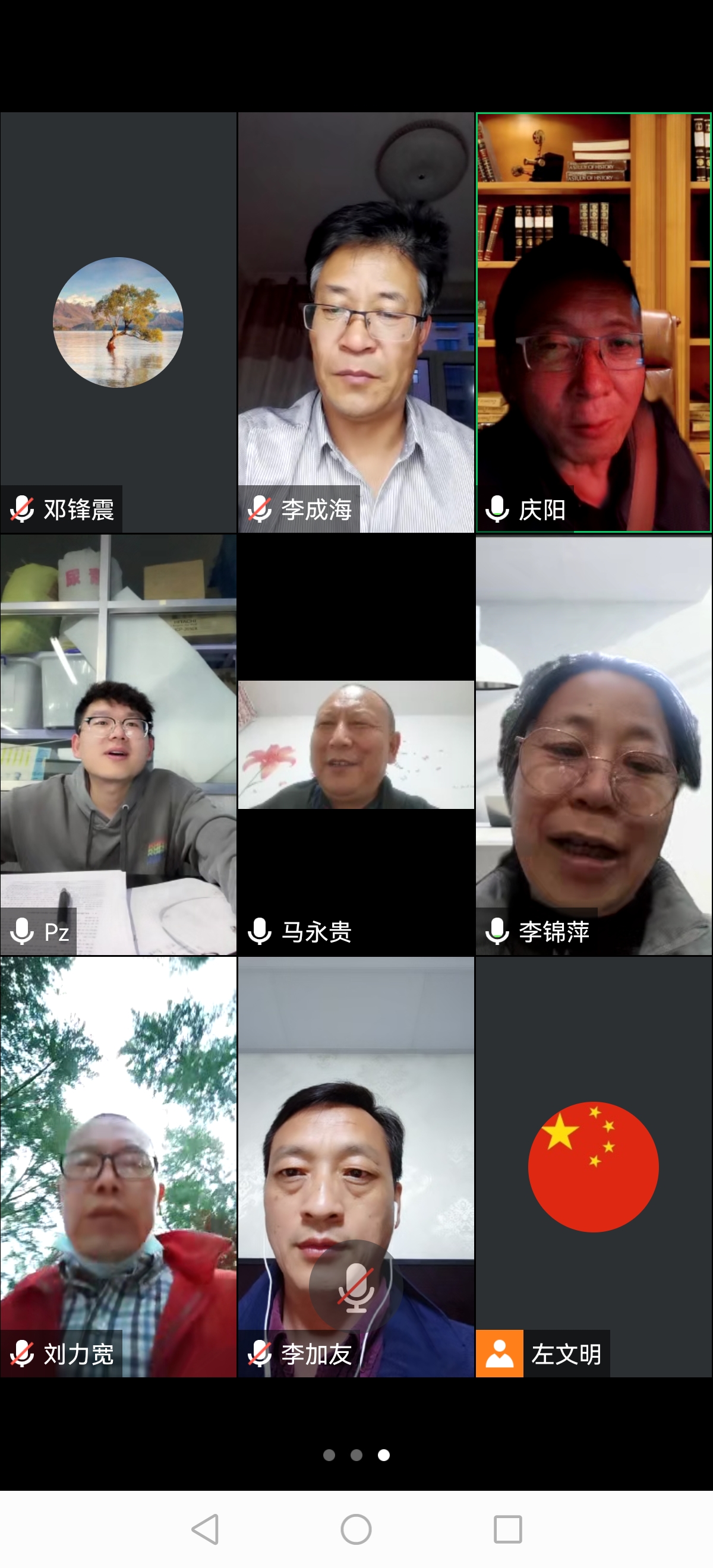Open 邓锋震's video tile
Image resolution: width=713 pixels, height=1568 pixels.
(118, 323)
